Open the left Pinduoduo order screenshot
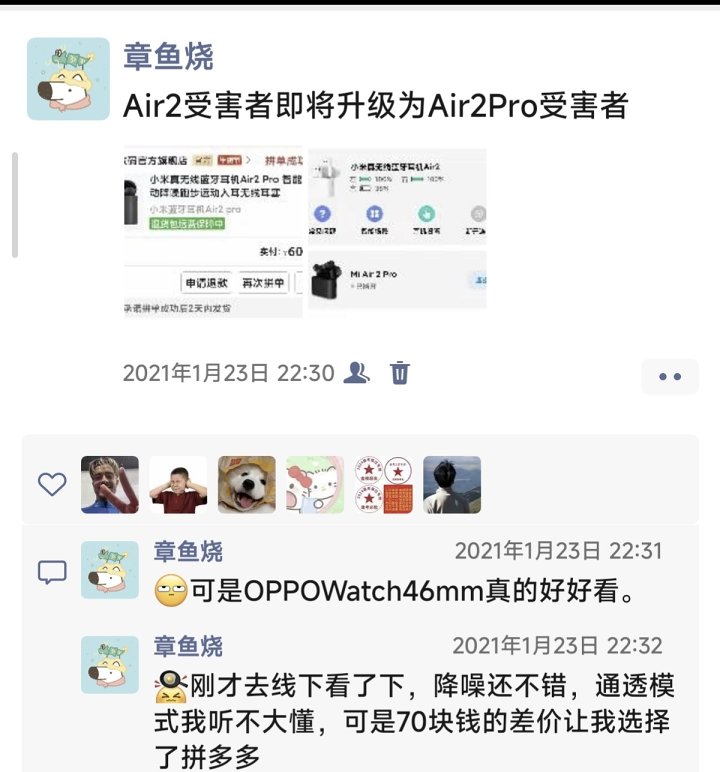 pyautogui.click(x=213, y=232)
